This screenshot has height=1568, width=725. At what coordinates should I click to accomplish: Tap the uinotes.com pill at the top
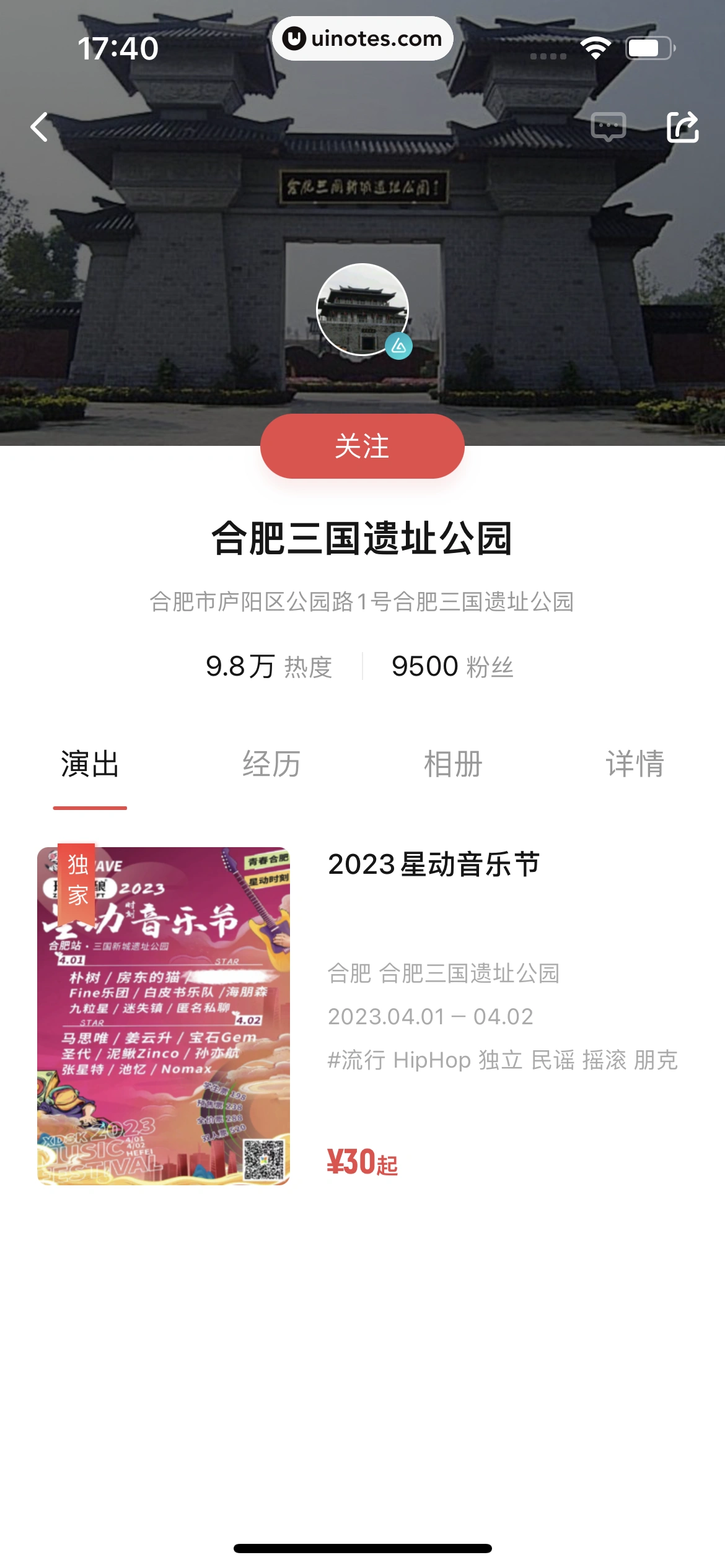coord(362,38)
